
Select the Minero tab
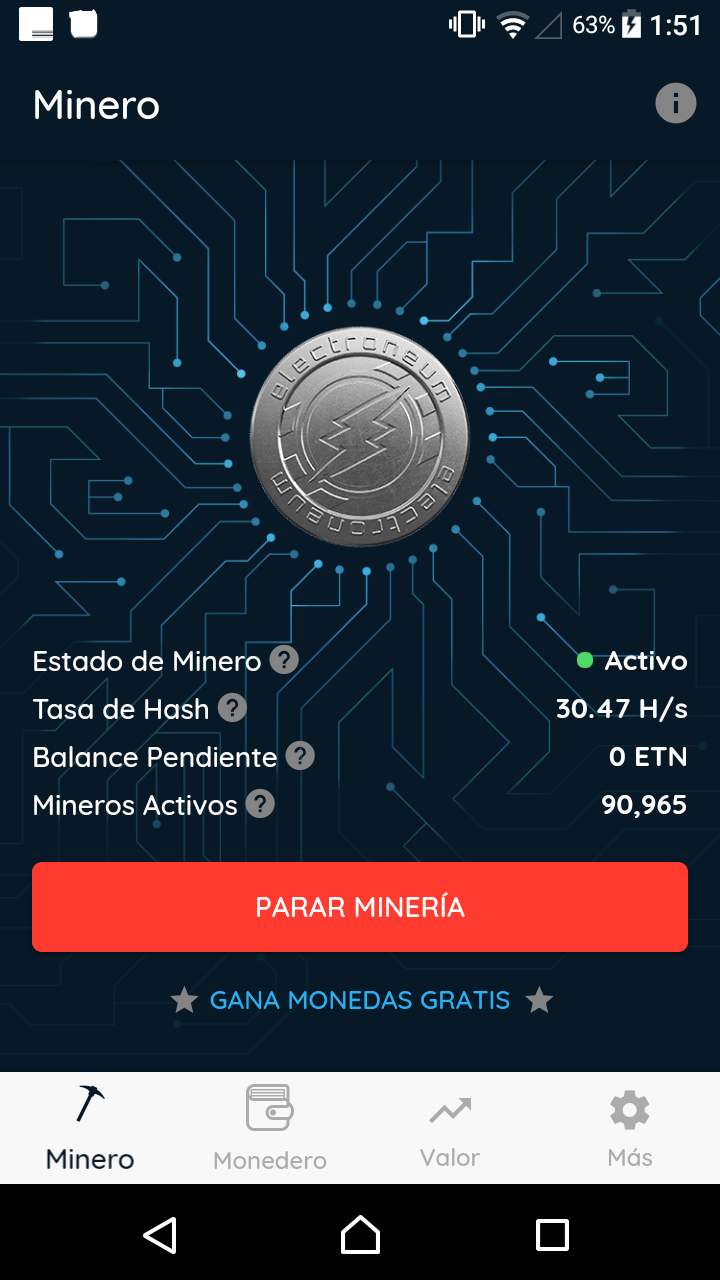[x=90, y=1128]
